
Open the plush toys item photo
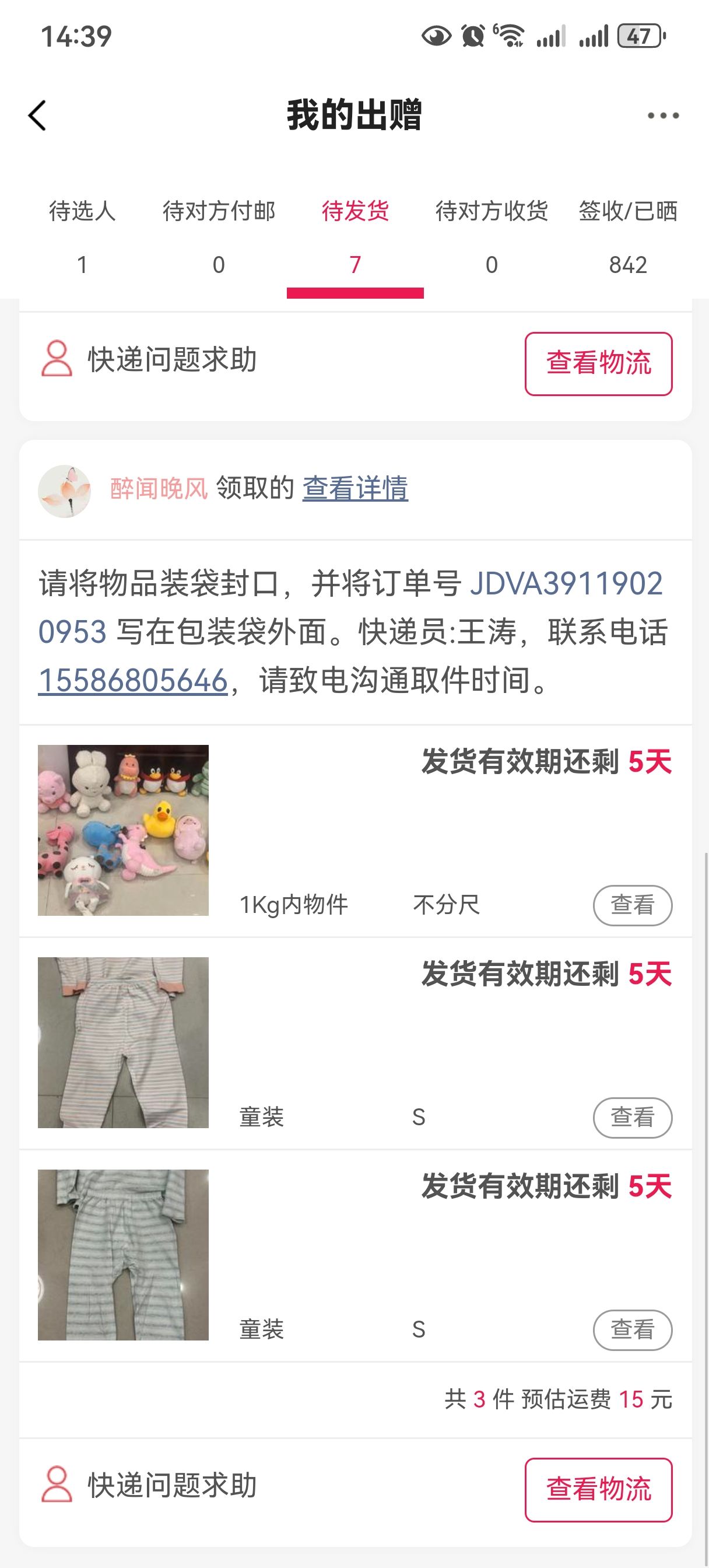123,830
